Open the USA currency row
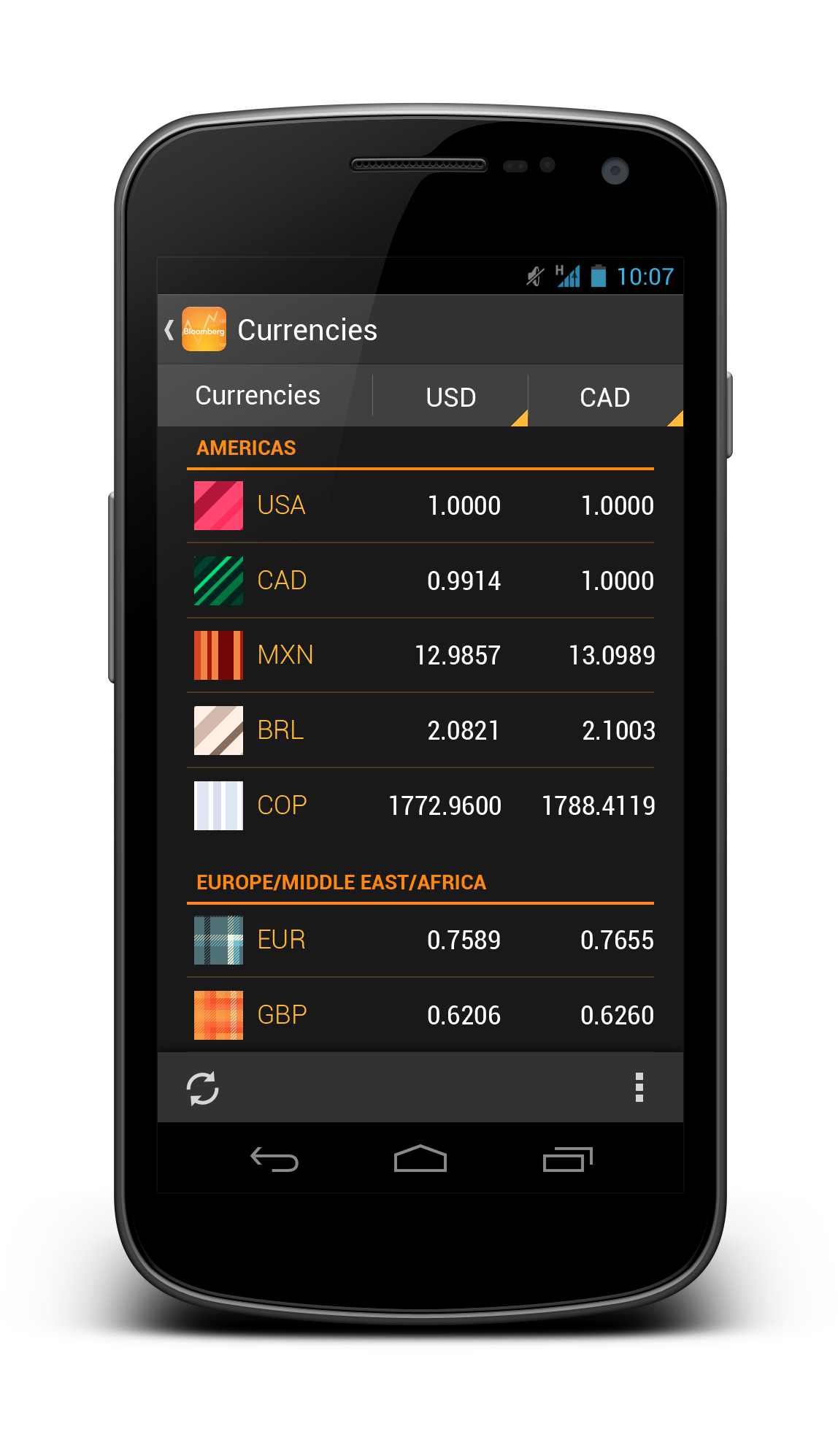The width and height of the screenshot is (838, 1456). (420, 505)
